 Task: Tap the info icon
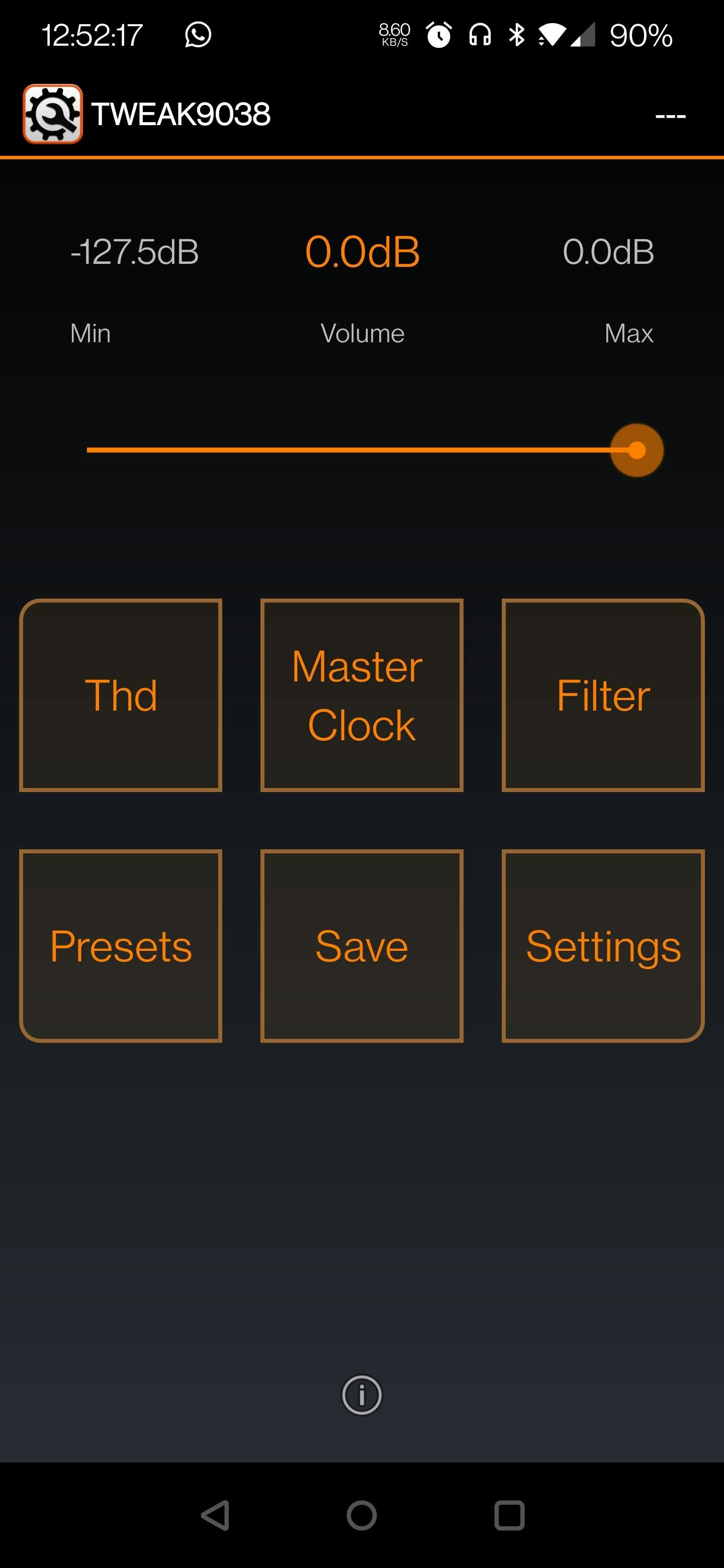pyautogui.click(x=361, y=1395)
